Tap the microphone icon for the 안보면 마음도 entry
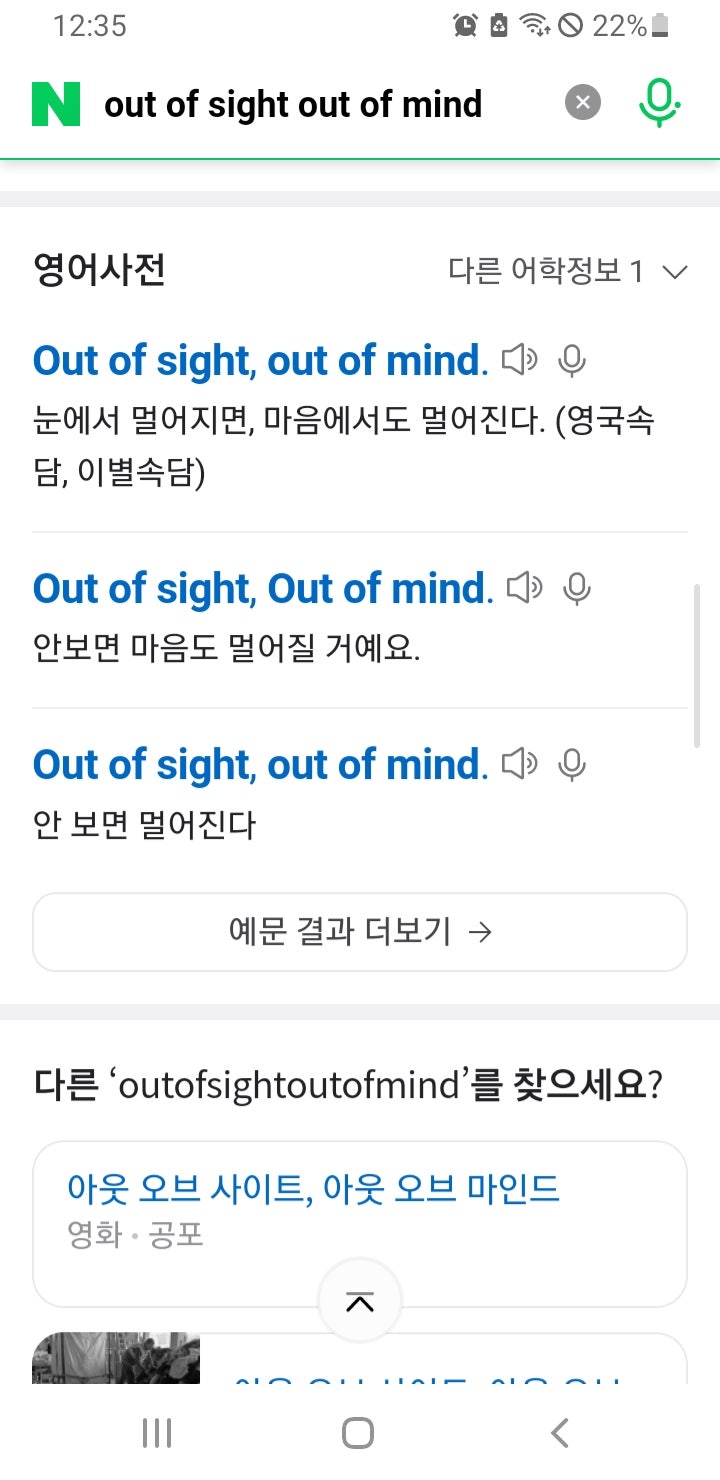This screenshot has height=1480, width=720. coord(577,589)
